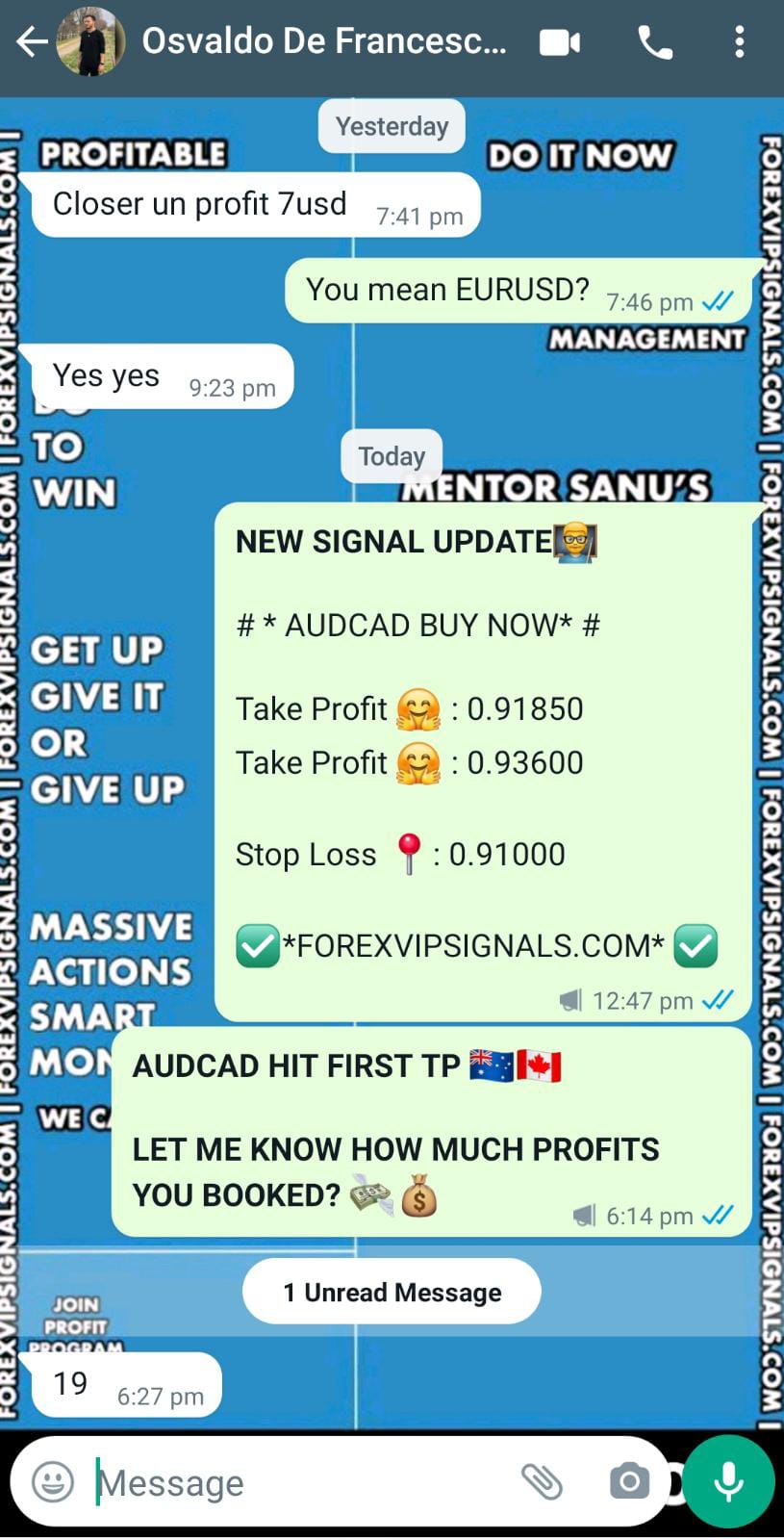Viewport: 784px width, 1540px height.
Task: Attach a file with the paperclip
Action: [542, 1481]
